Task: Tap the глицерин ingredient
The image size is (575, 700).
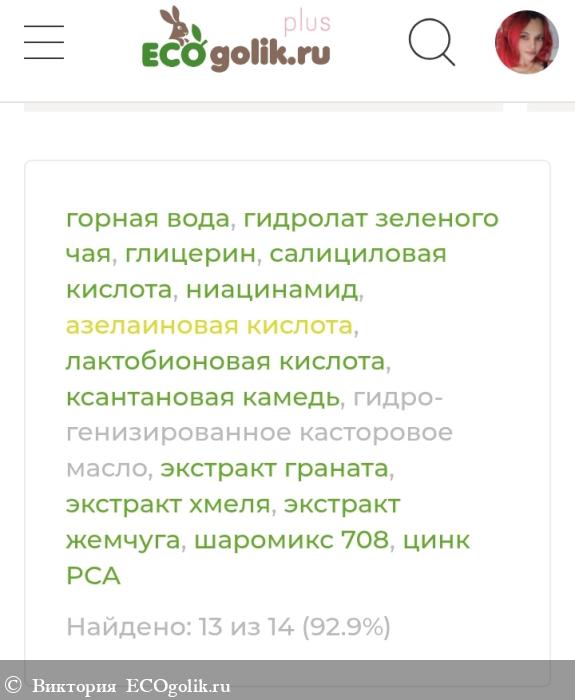Action: coord(190,254)
